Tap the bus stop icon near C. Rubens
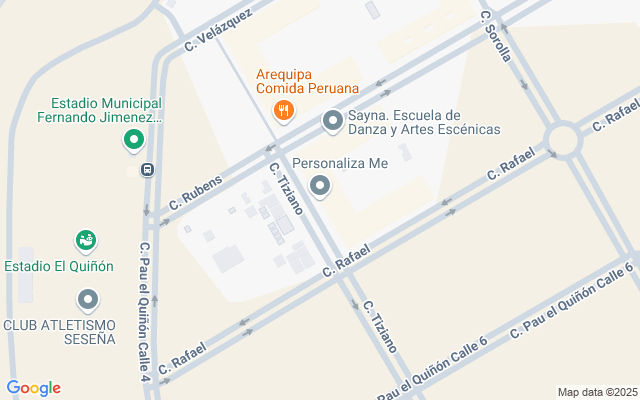This screenshot has height=400, width=640. click(x=147, y=170)
